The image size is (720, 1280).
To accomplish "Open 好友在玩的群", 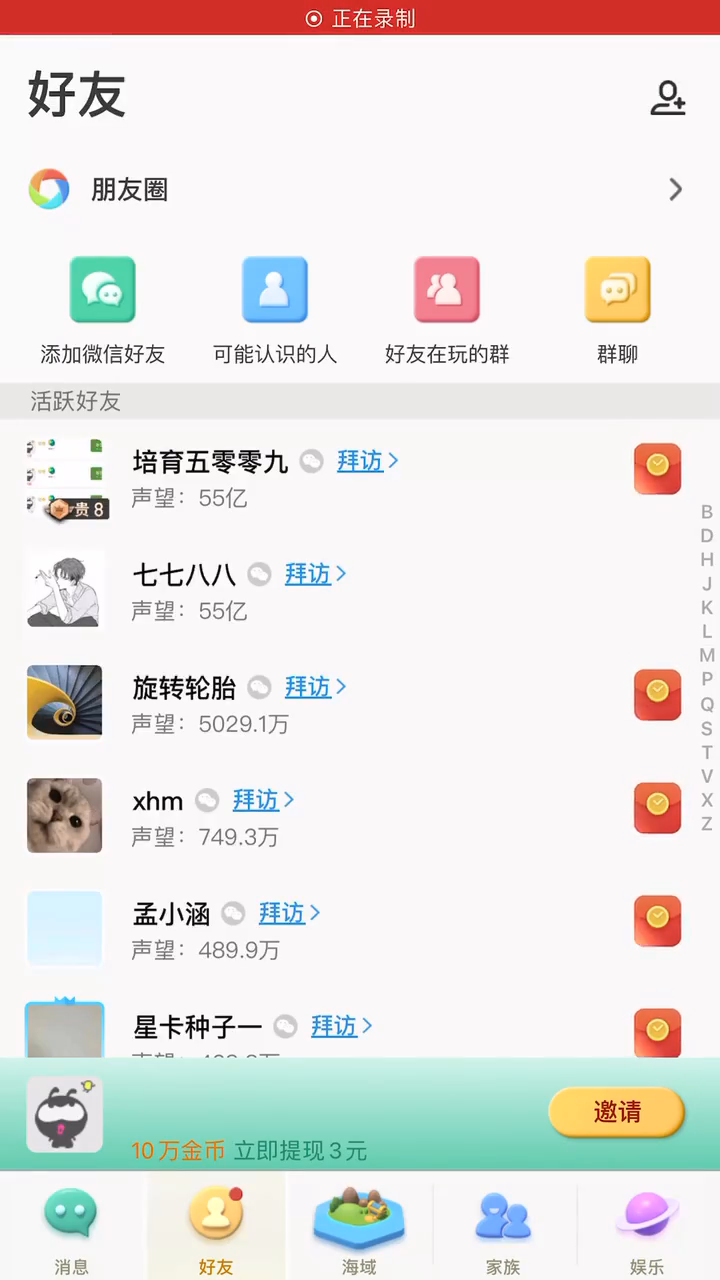I will click(x=446, y=310).
